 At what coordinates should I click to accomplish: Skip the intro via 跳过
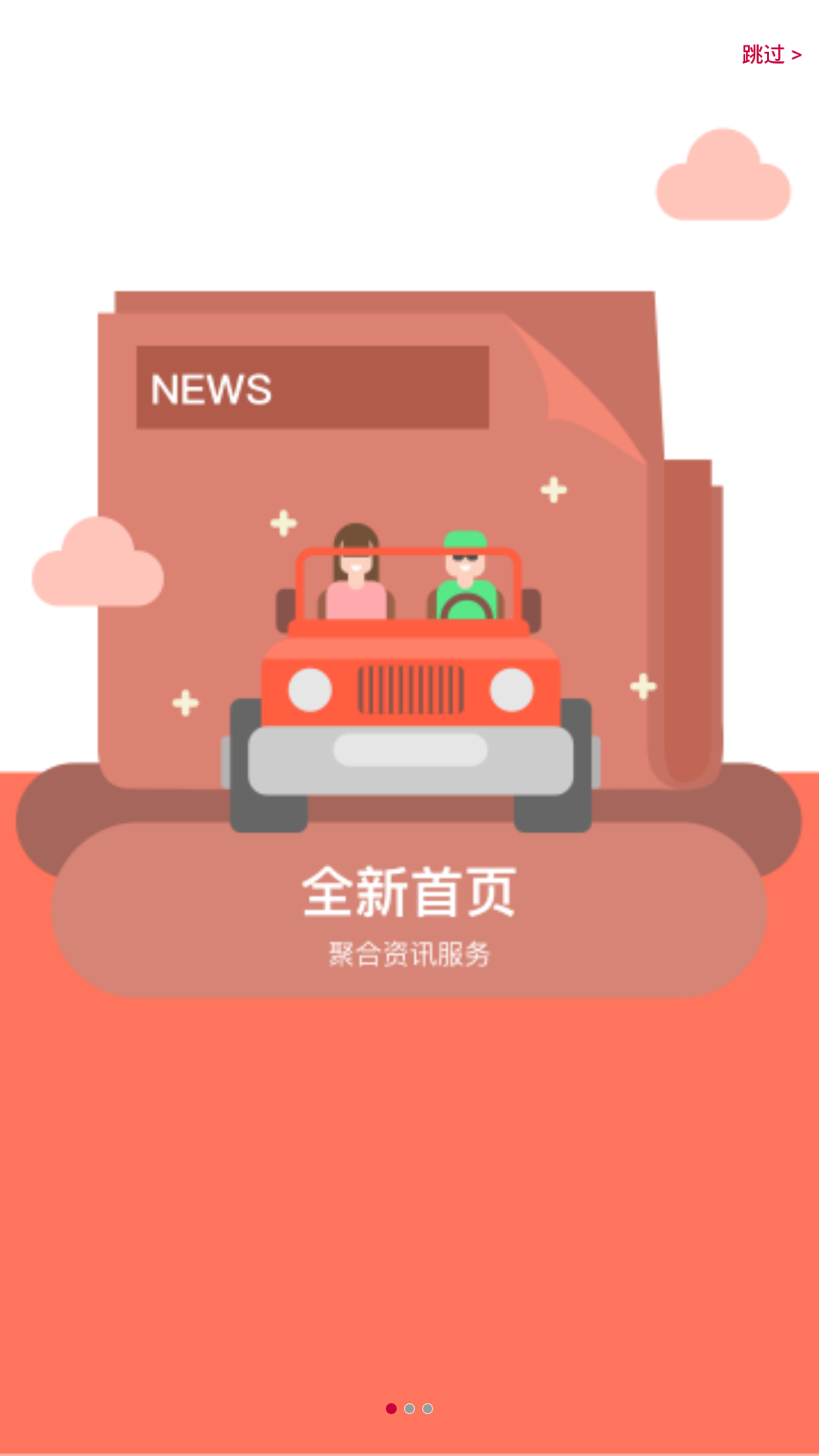click(x=771, y=56)
